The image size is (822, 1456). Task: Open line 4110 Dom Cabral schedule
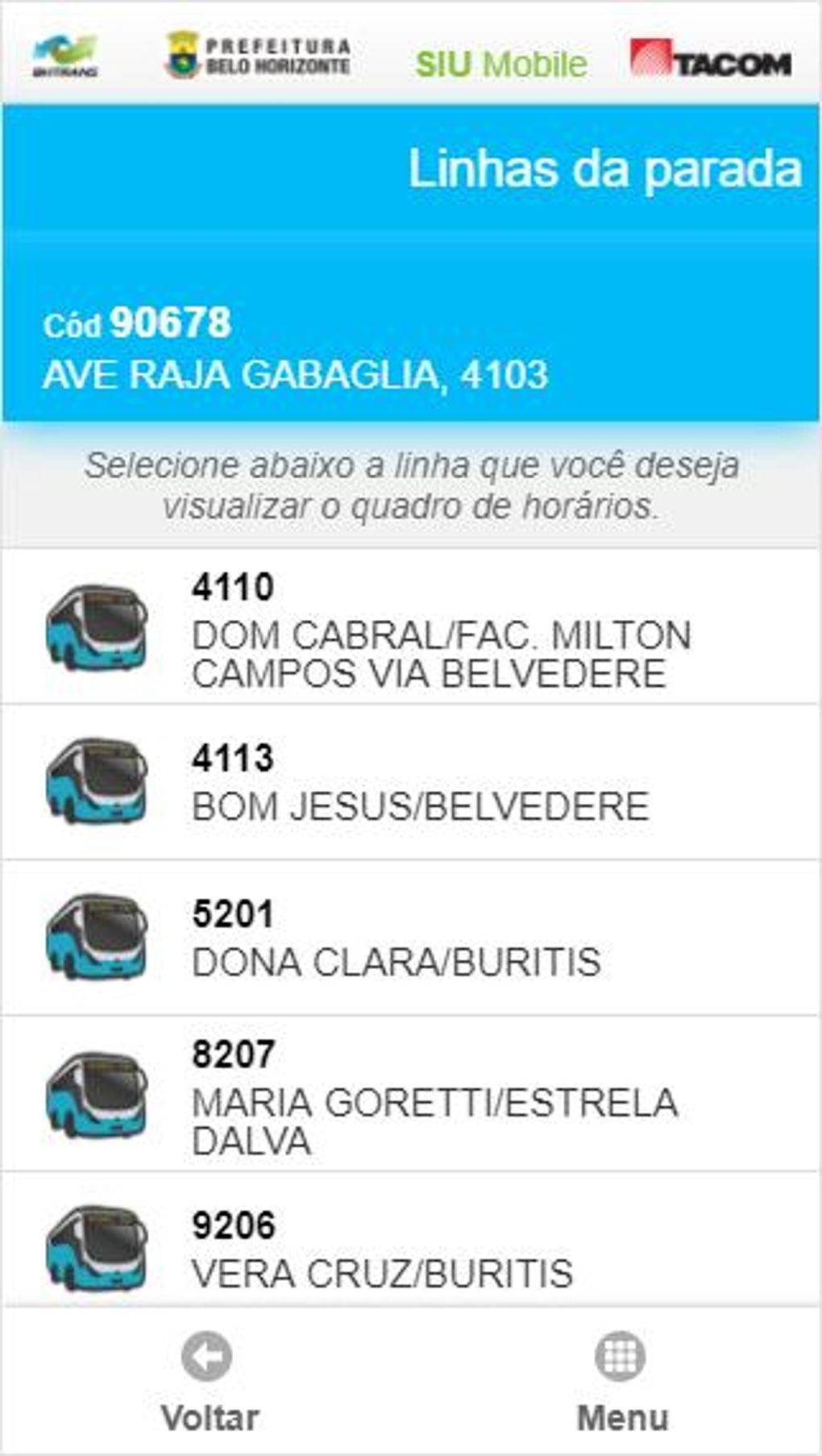click(411, 629)
